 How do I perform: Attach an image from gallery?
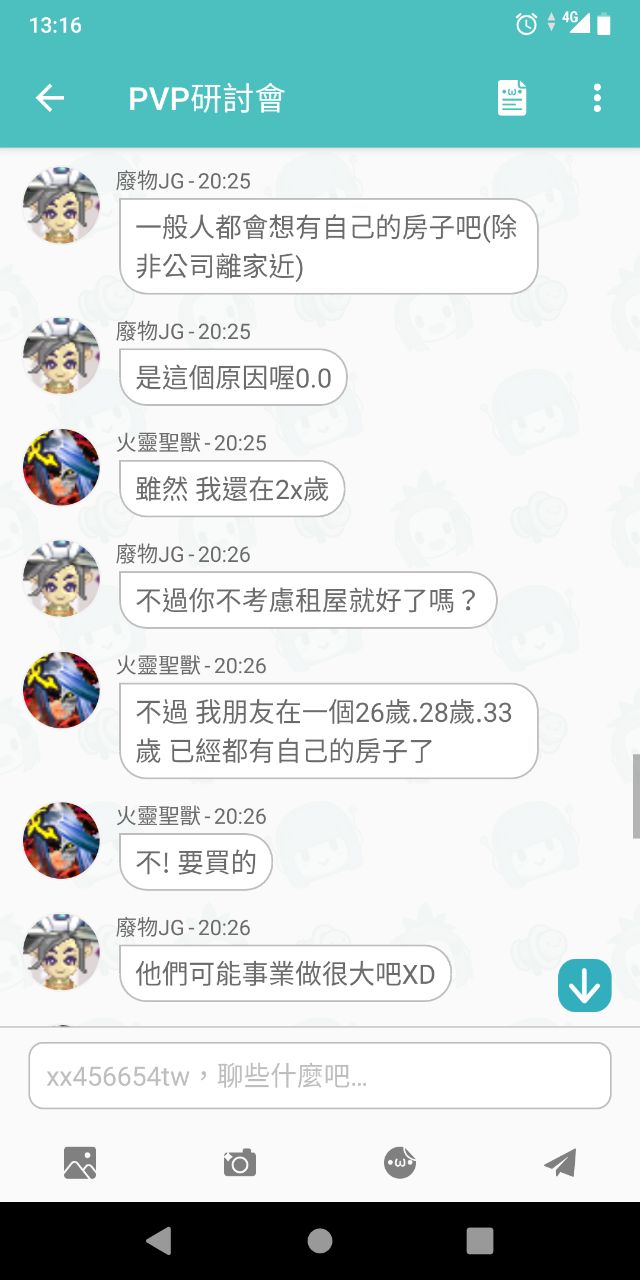pos(80,1163)
